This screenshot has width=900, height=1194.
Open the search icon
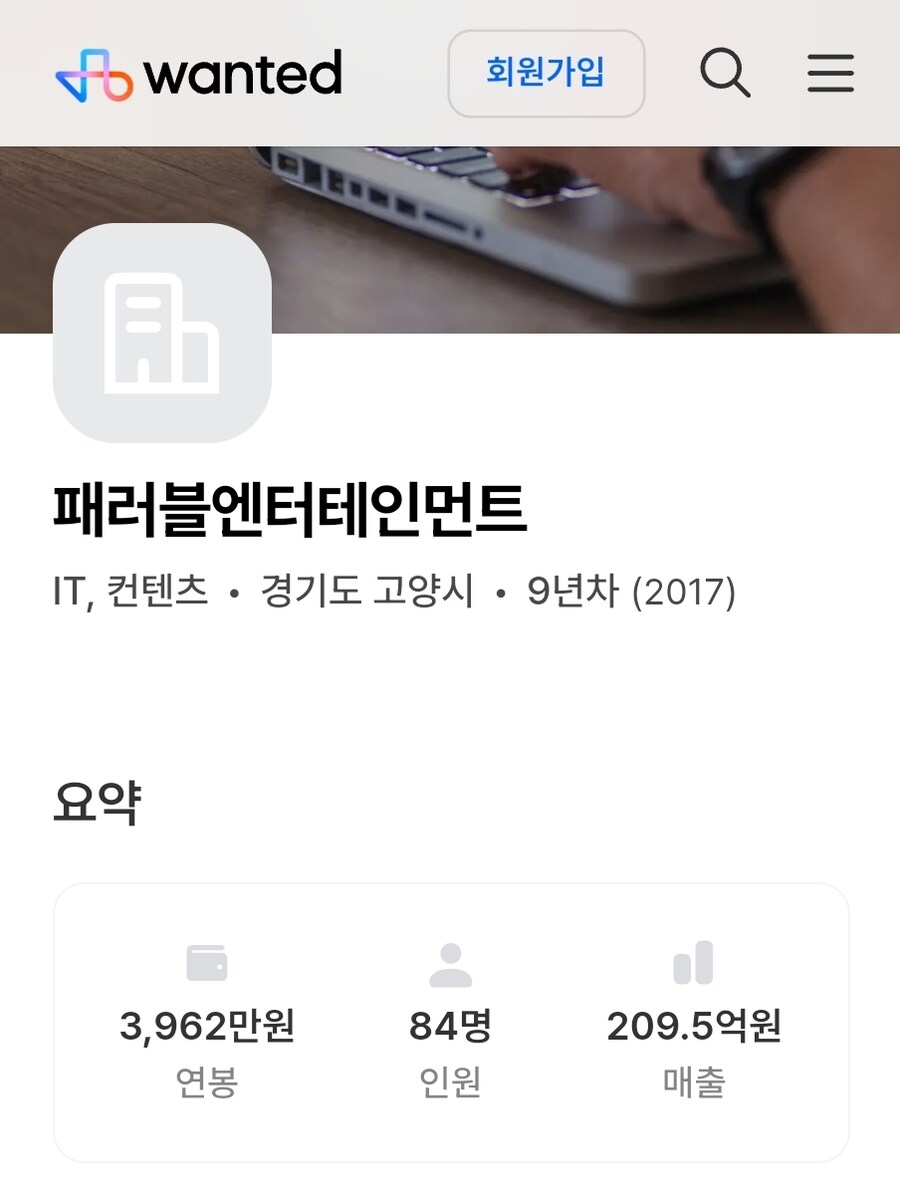point(725,73)
